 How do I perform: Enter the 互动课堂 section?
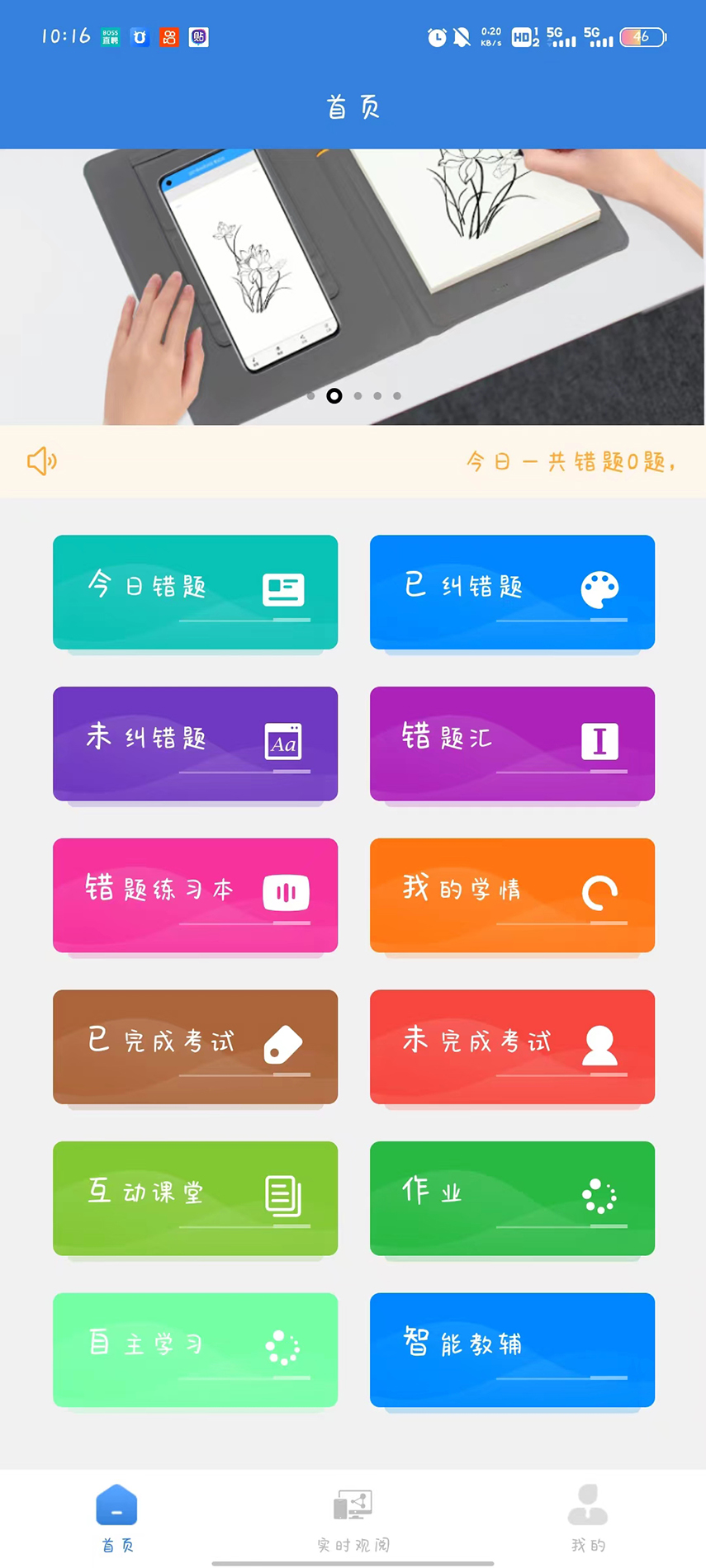pyautogui.click(x=195, y=1197)
